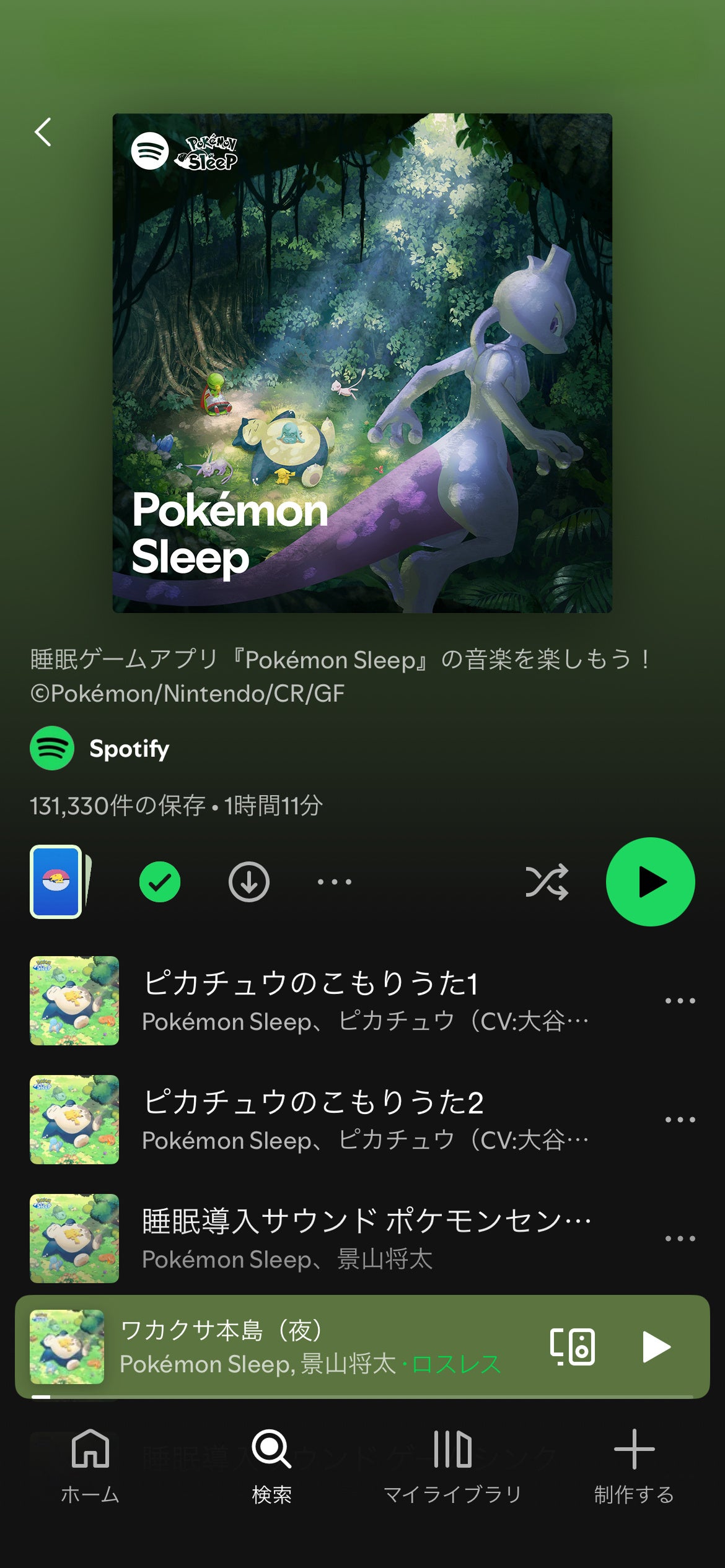The width and height of the screenshot is (725, 1568).
Task: Open the 制作する tab
Action: [634, 1466]
